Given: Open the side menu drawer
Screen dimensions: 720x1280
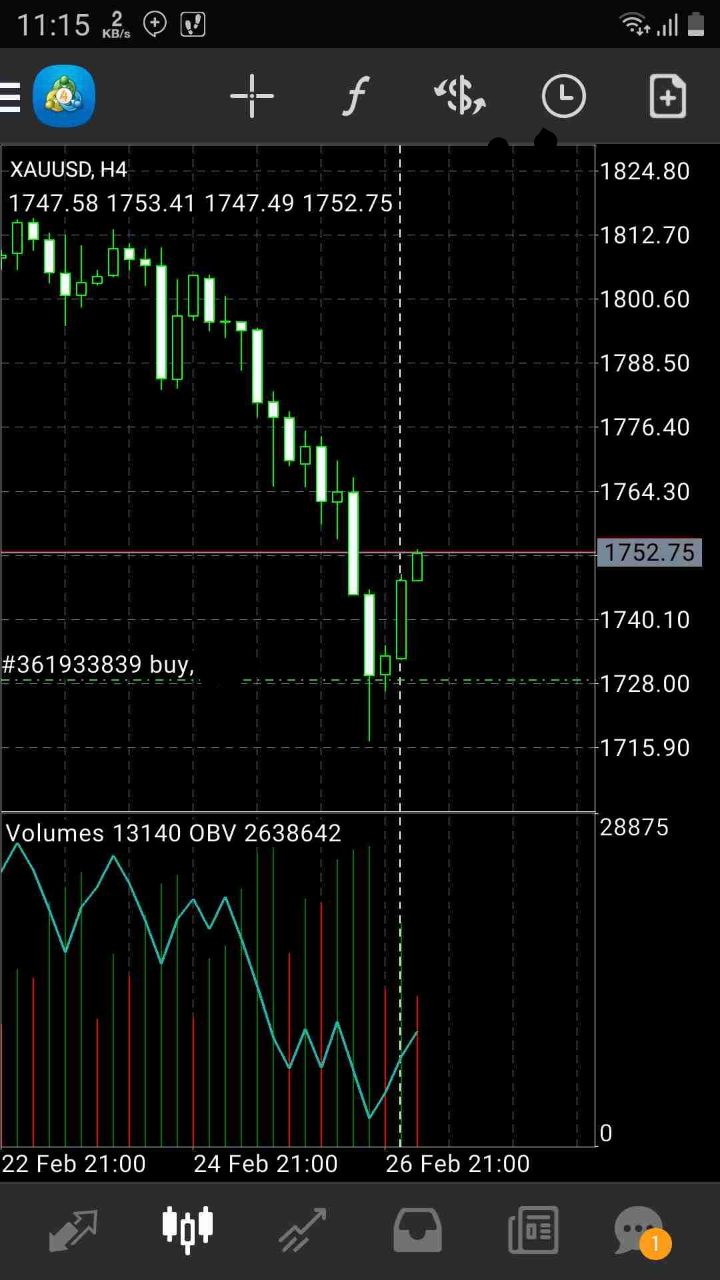Looking at the screenshot, I should [10, 97].
